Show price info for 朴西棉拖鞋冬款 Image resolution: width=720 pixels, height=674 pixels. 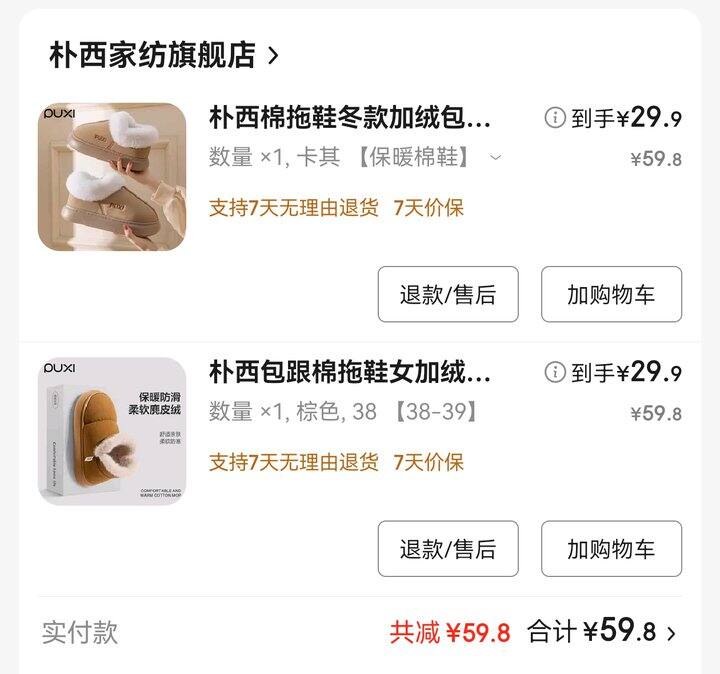coord(555,119)
